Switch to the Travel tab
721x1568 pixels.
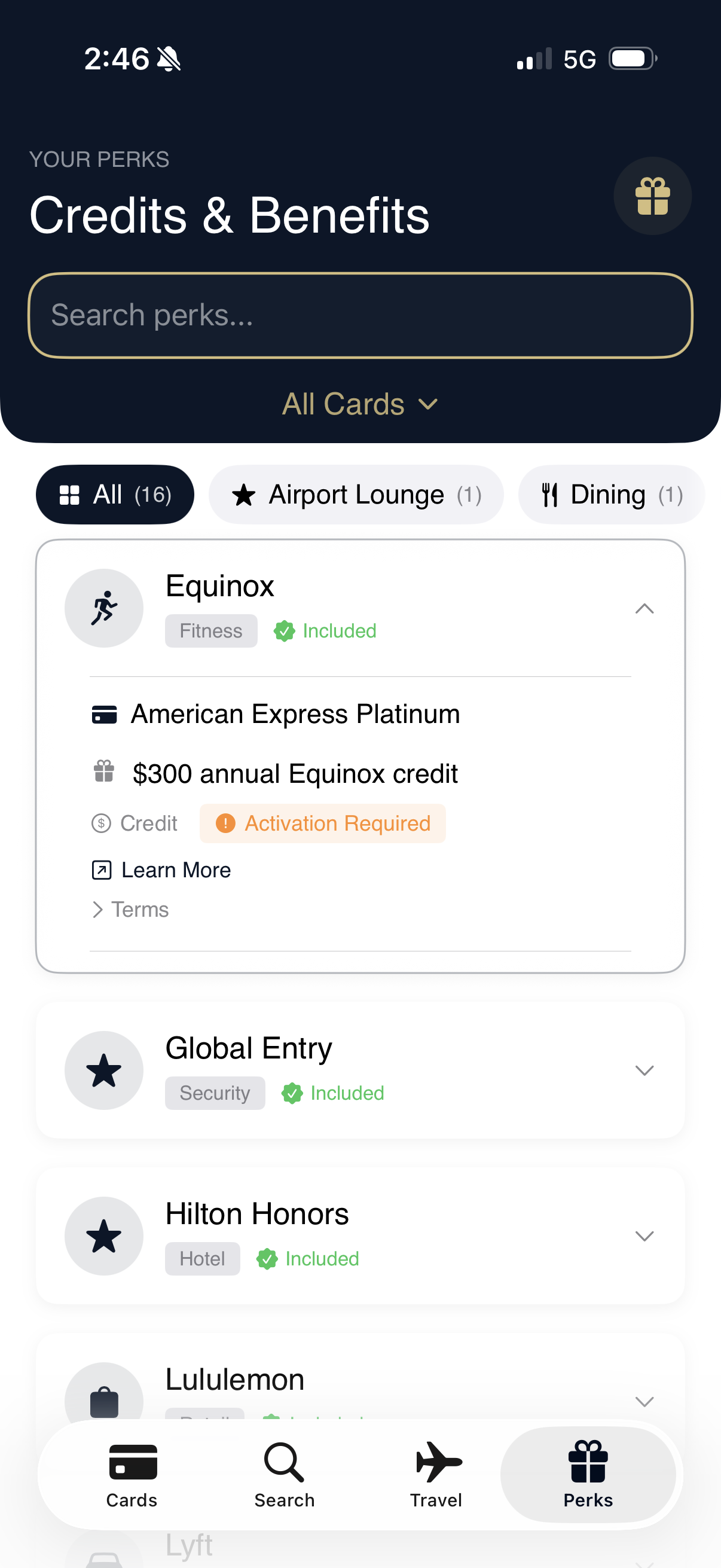point(436,1474)
